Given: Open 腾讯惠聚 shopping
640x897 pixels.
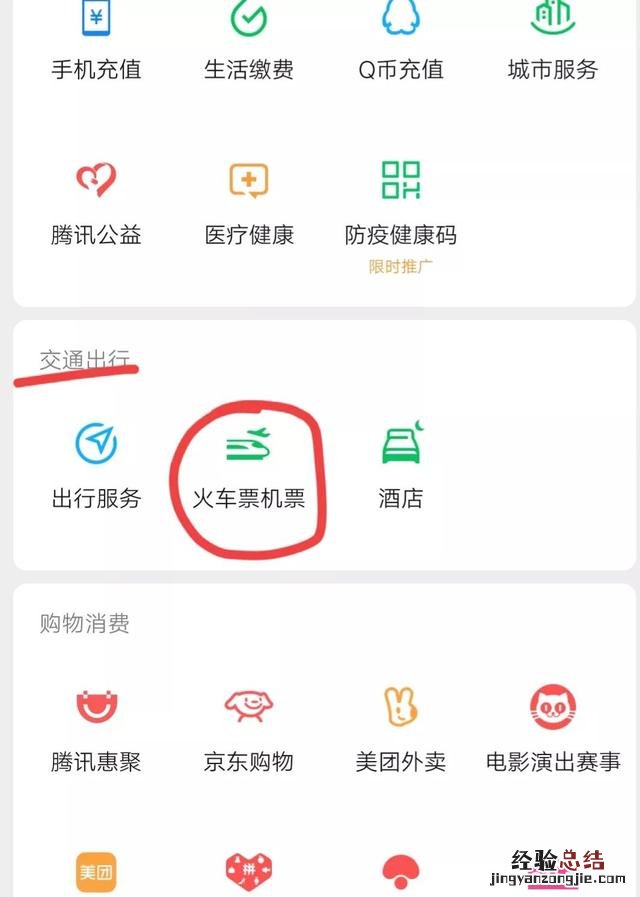Looking at the screenshot, I should (x=96, y=728).
